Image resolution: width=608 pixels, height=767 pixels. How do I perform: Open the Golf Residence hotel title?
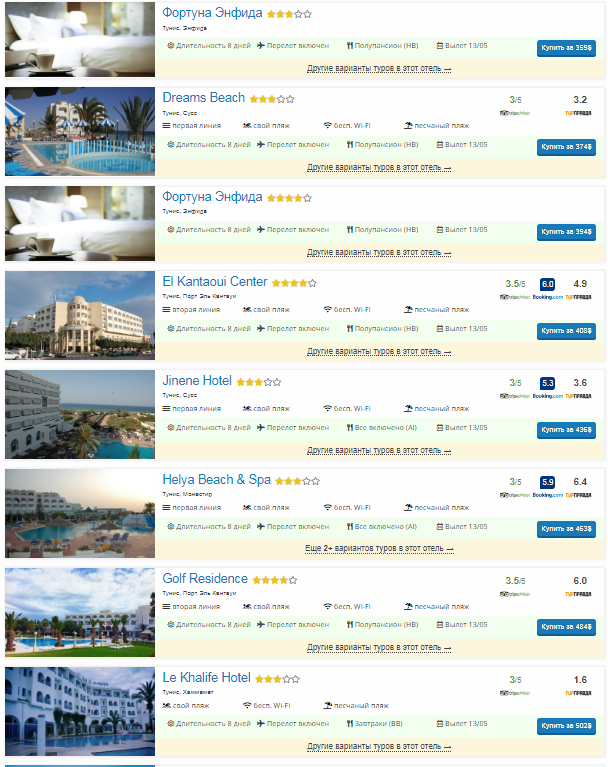coord(205,579)
